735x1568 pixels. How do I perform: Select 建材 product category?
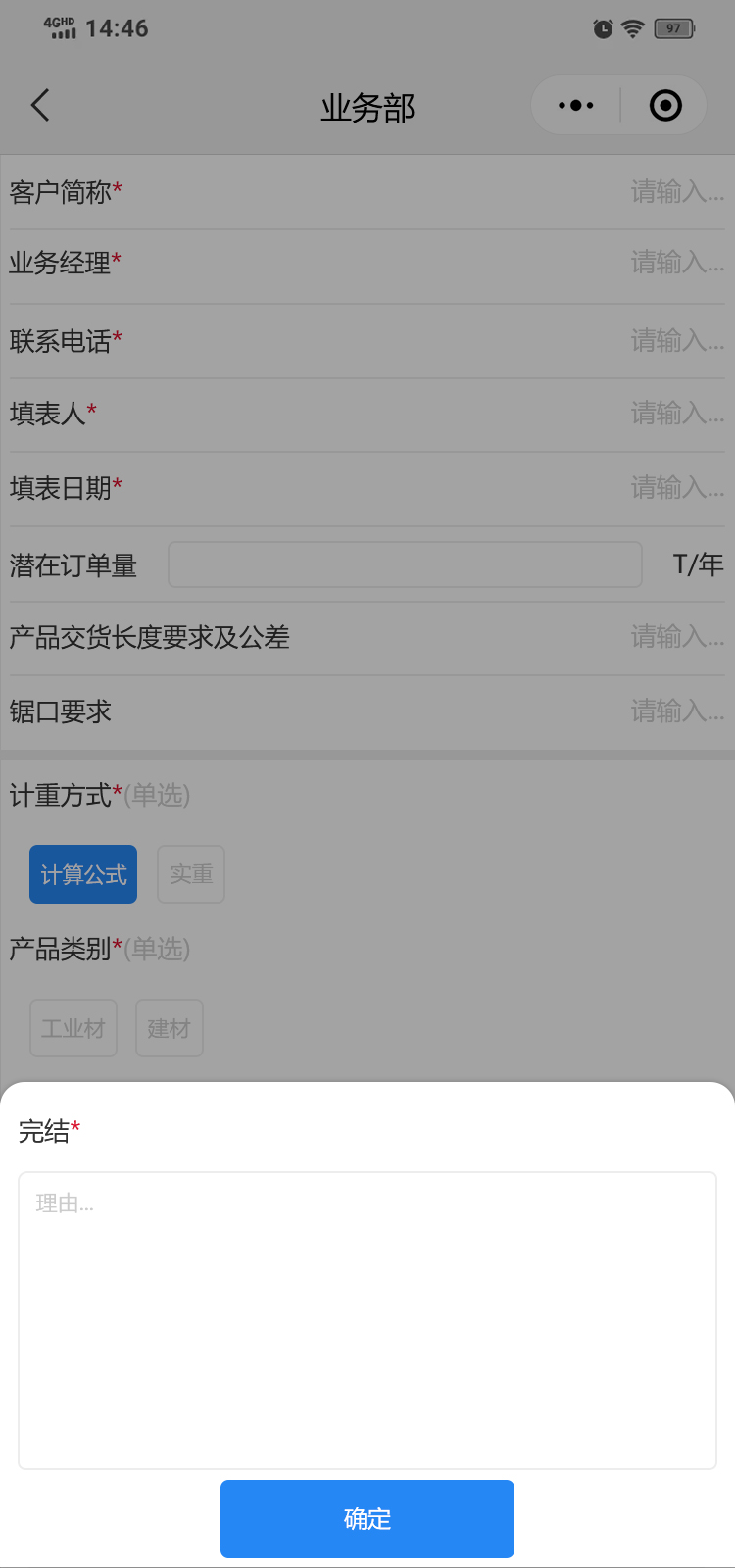coord(169,1028)
